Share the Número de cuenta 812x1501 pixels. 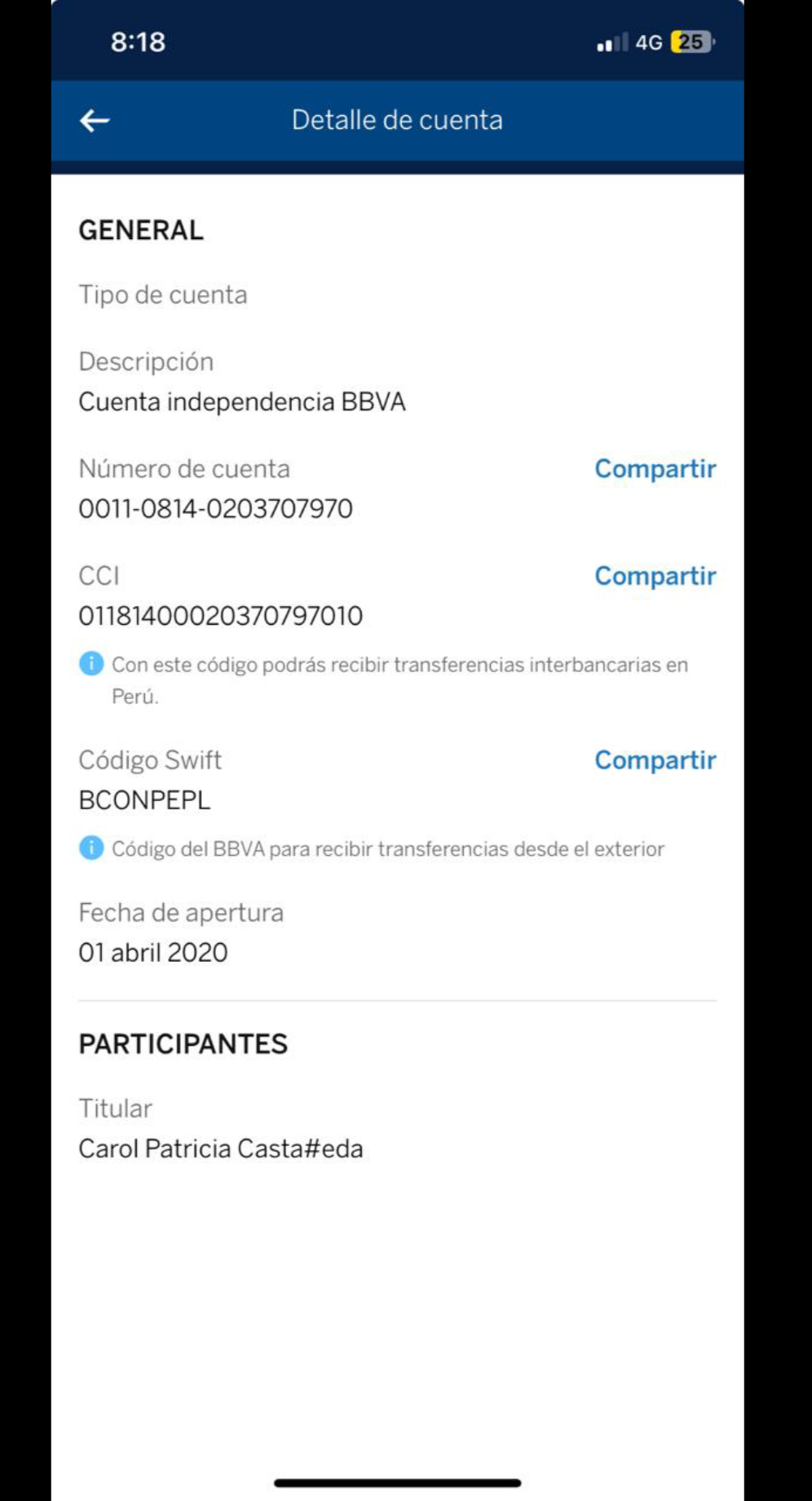click(x=655, y=469)
